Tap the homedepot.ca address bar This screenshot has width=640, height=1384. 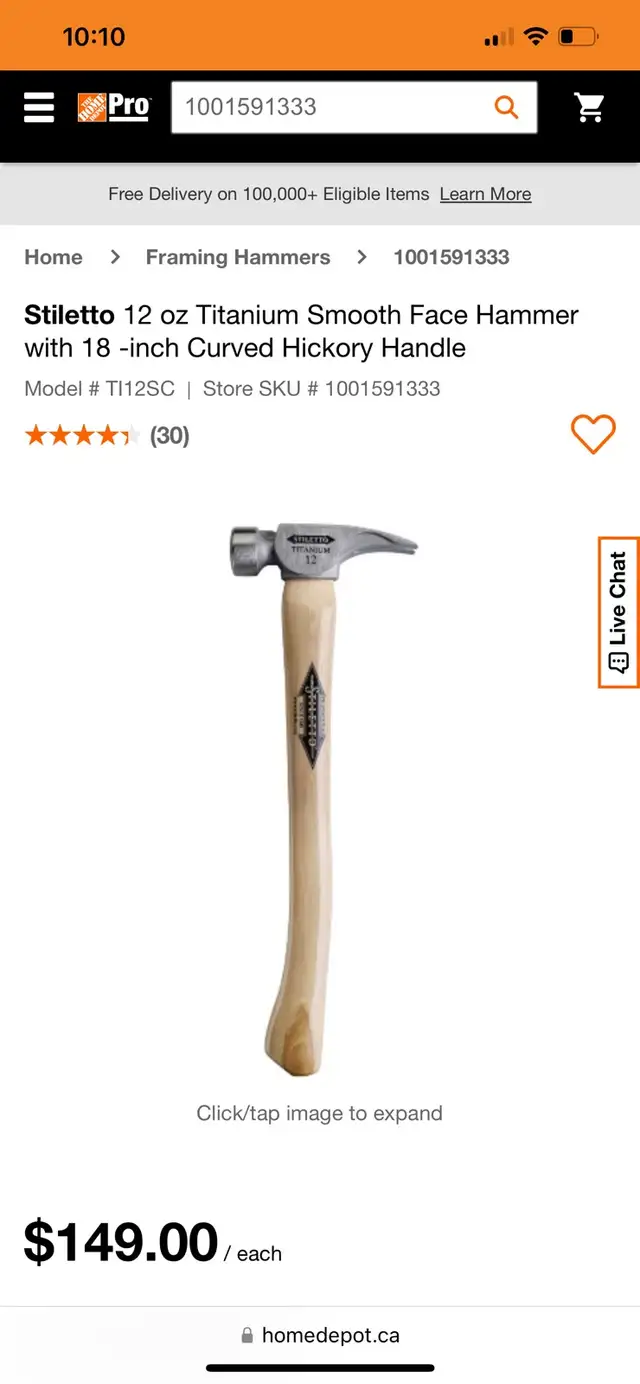tap(320, 1335)
